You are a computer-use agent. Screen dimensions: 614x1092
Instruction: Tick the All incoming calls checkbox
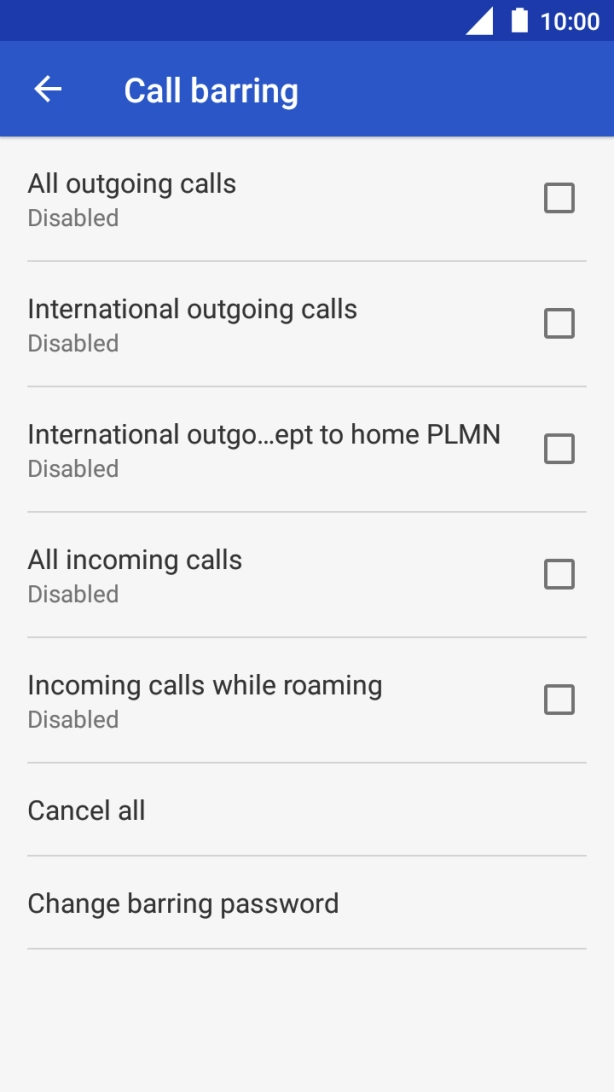point(559,575)
